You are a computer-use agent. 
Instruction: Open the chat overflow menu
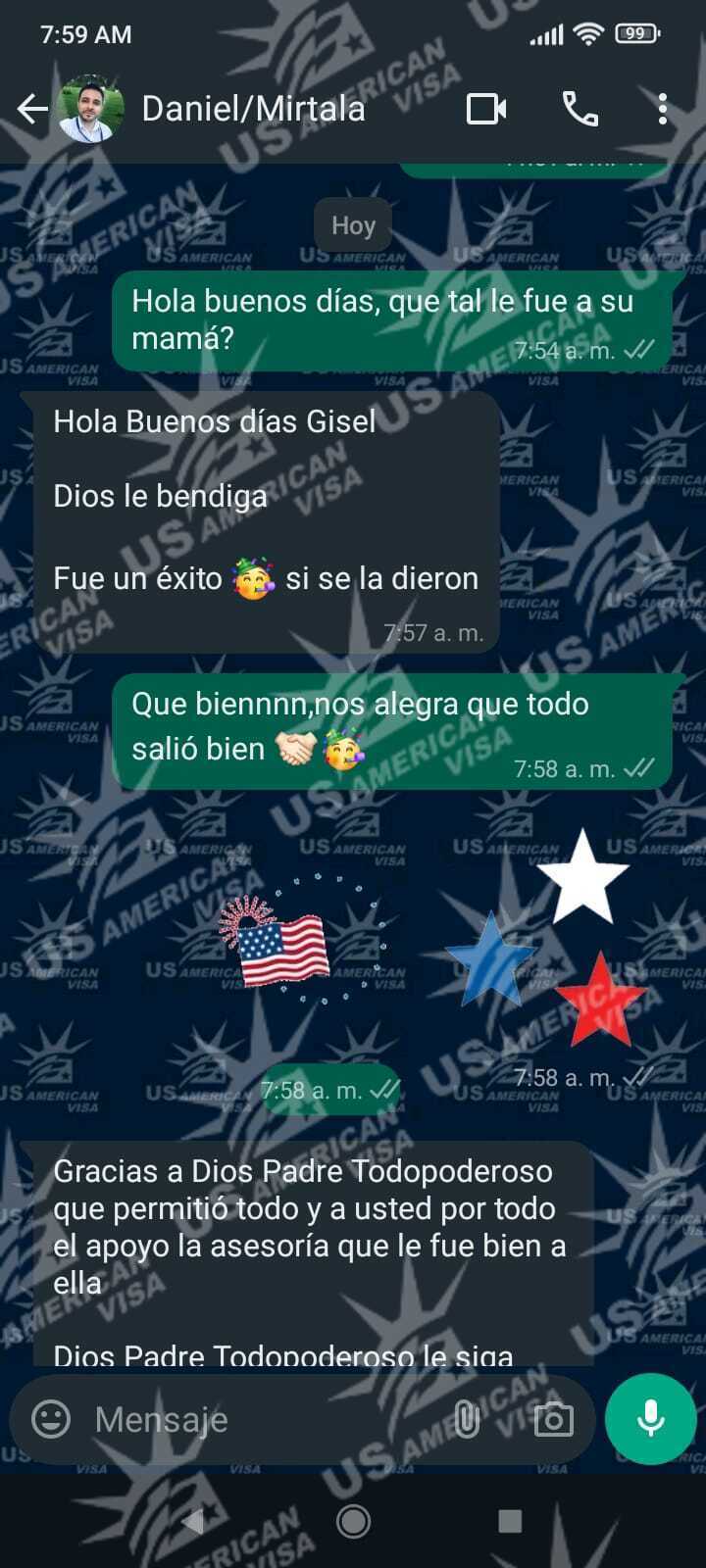click(x=663, y=109)
